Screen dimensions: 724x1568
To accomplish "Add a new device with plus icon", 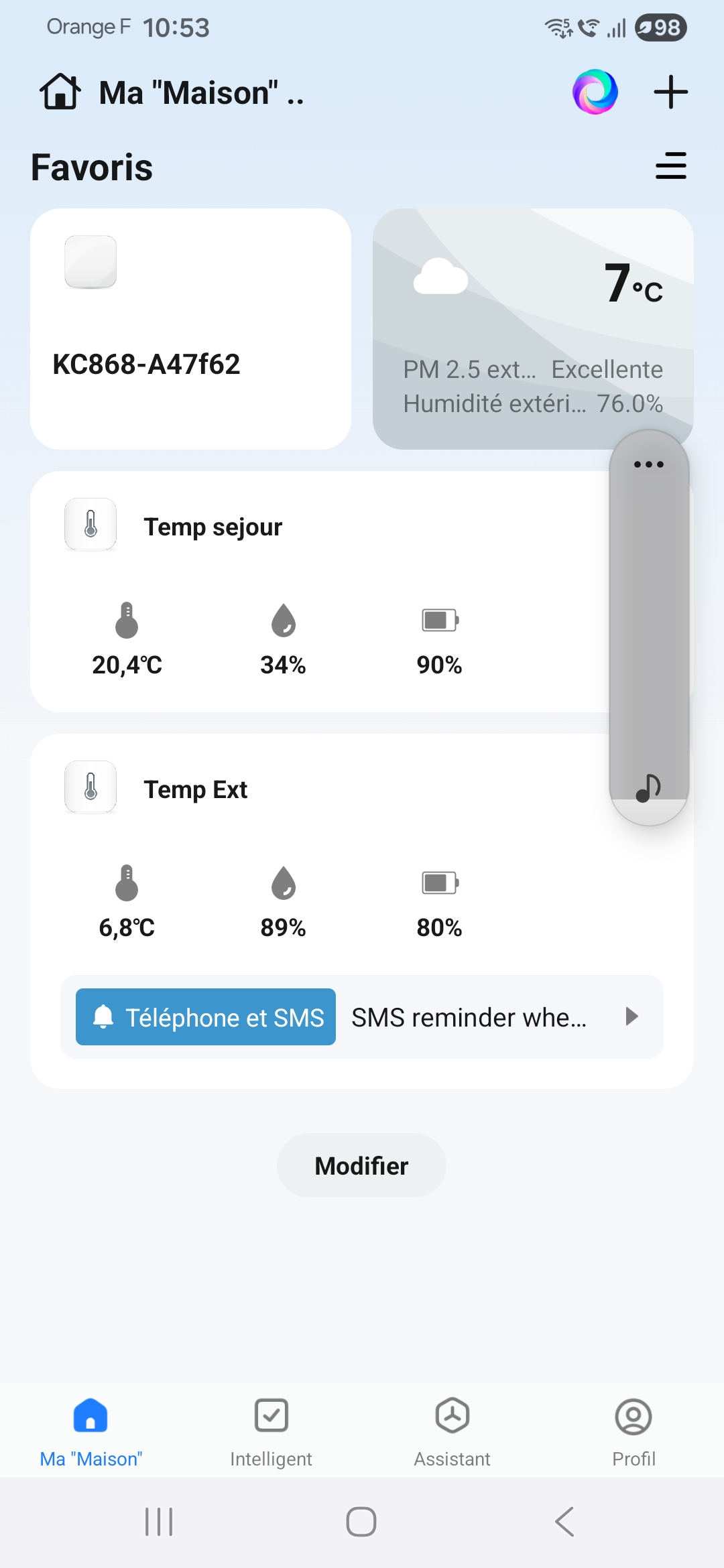I will tap(670, 92).
